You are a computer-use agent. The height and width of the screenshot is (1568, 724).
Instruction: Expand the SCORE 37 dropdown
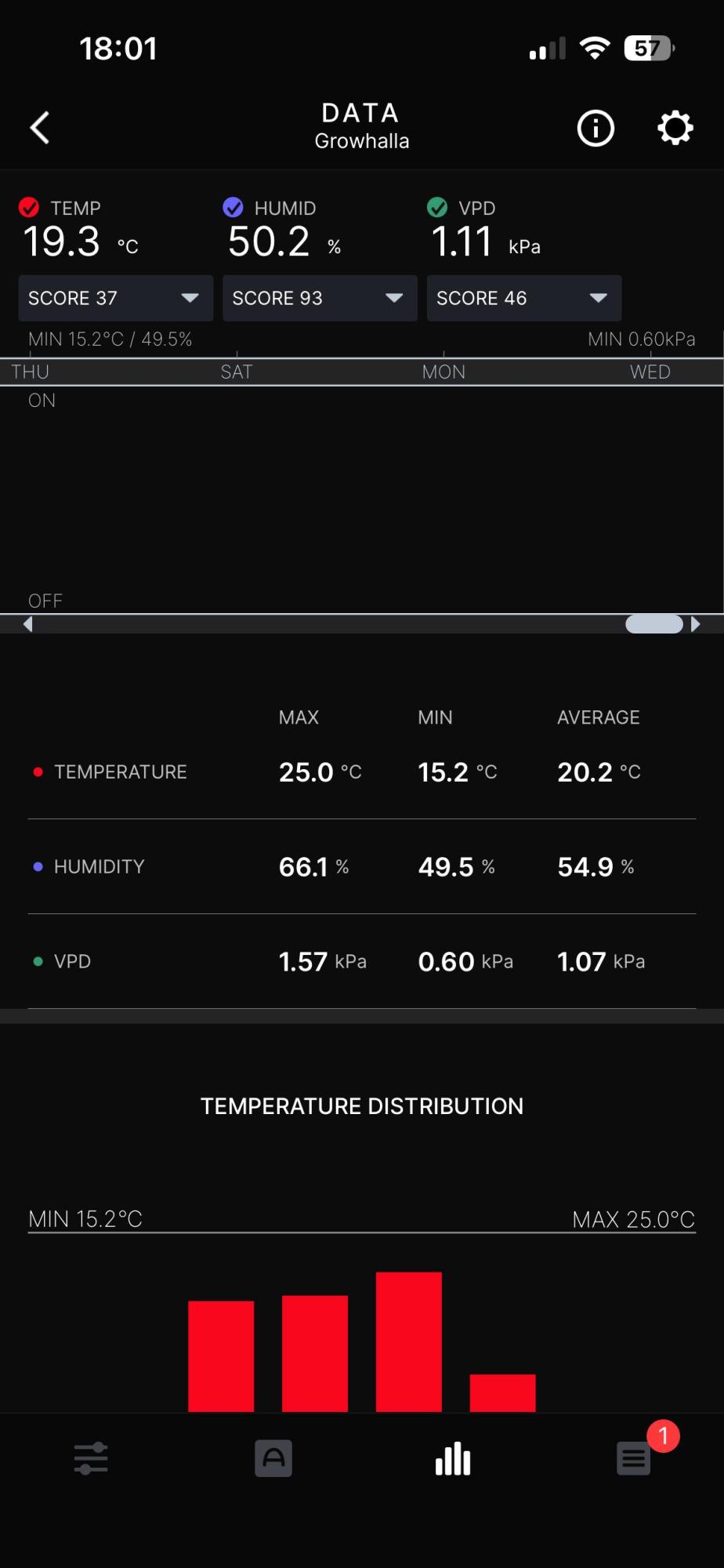pos(115,298)
